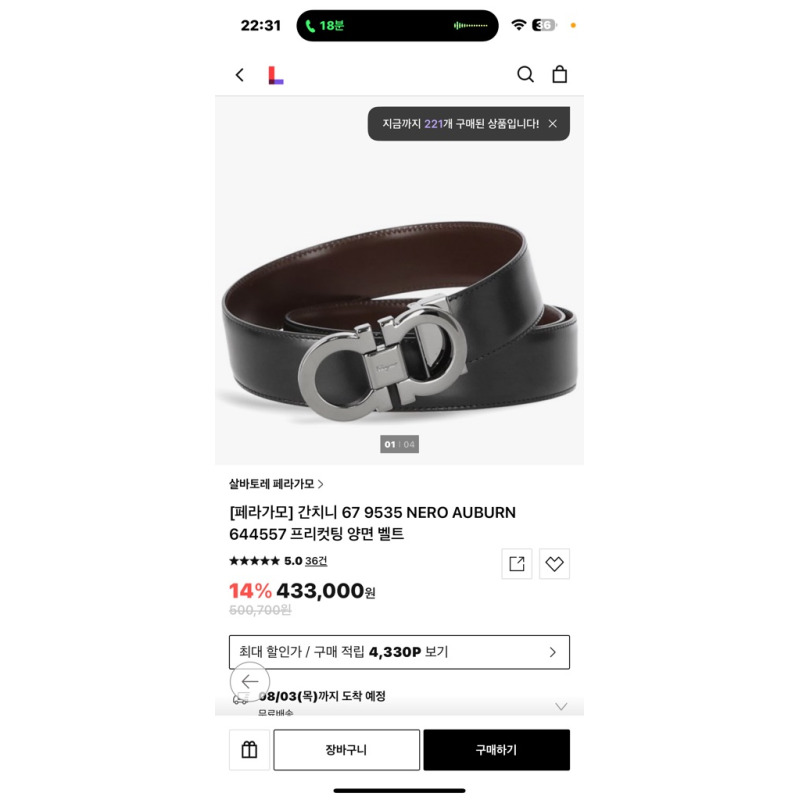Tap 구매하기 to buy now

click(x=496, y=750)
